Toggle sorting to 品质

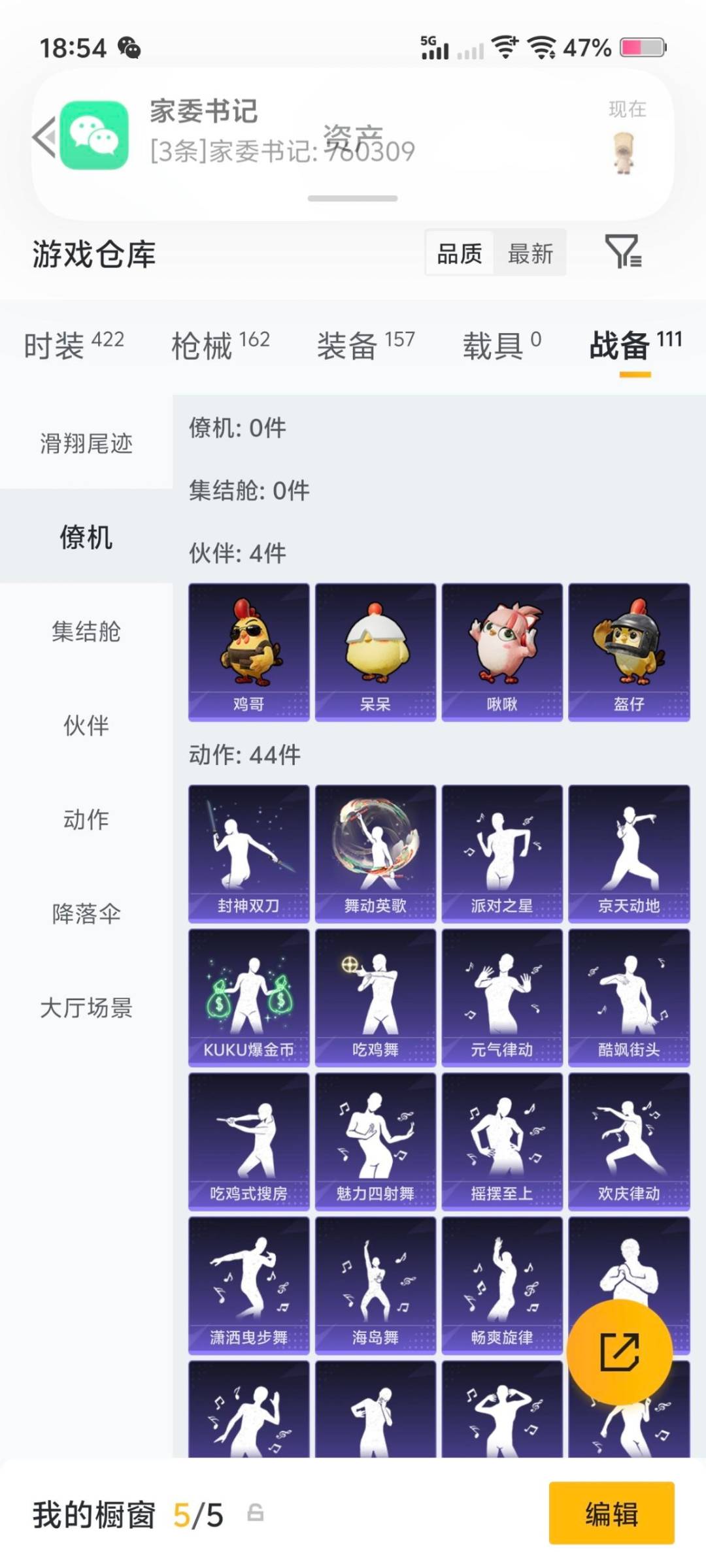pyautogui.click(x=460, y=255)
